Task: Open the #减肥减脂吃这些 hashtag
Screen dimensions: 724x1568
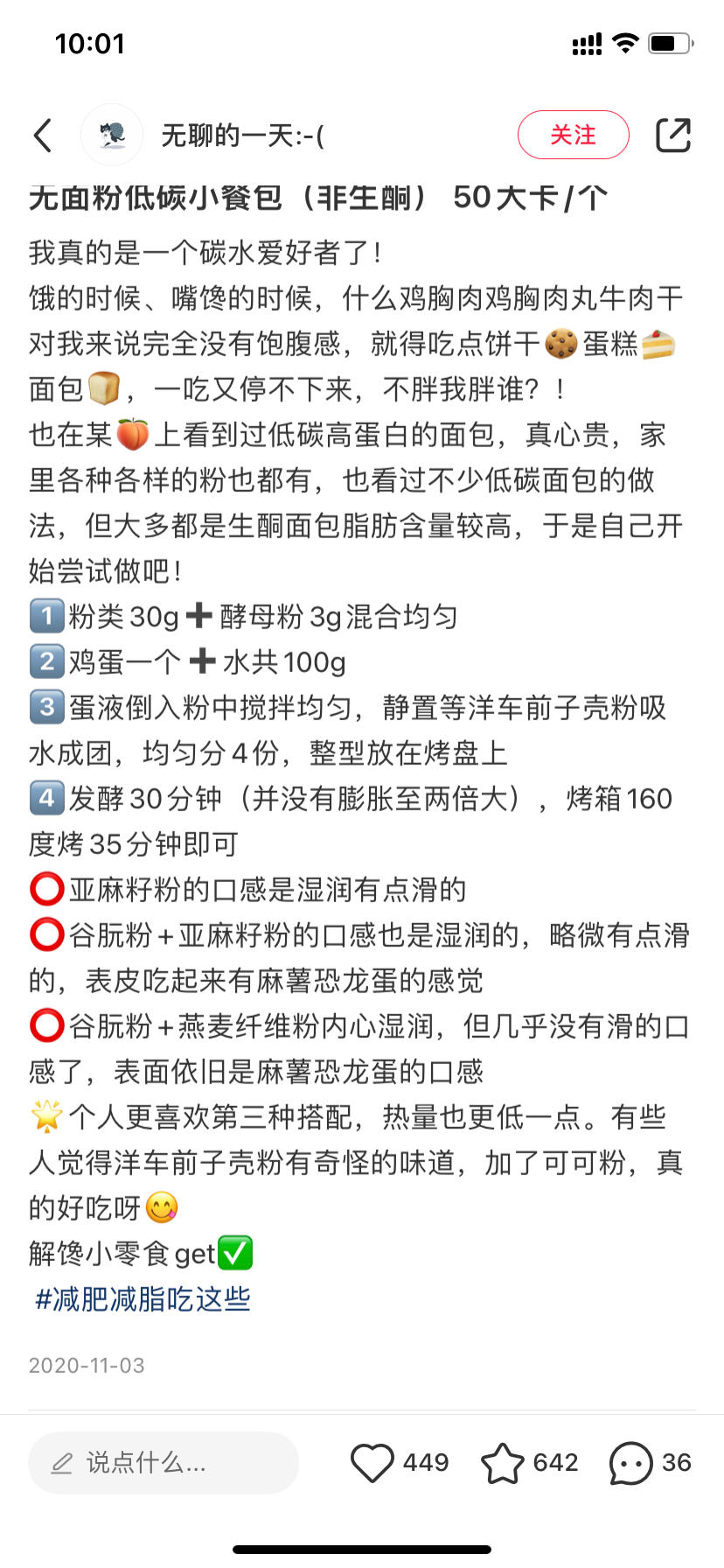Action: click(x=143, y=1299)
